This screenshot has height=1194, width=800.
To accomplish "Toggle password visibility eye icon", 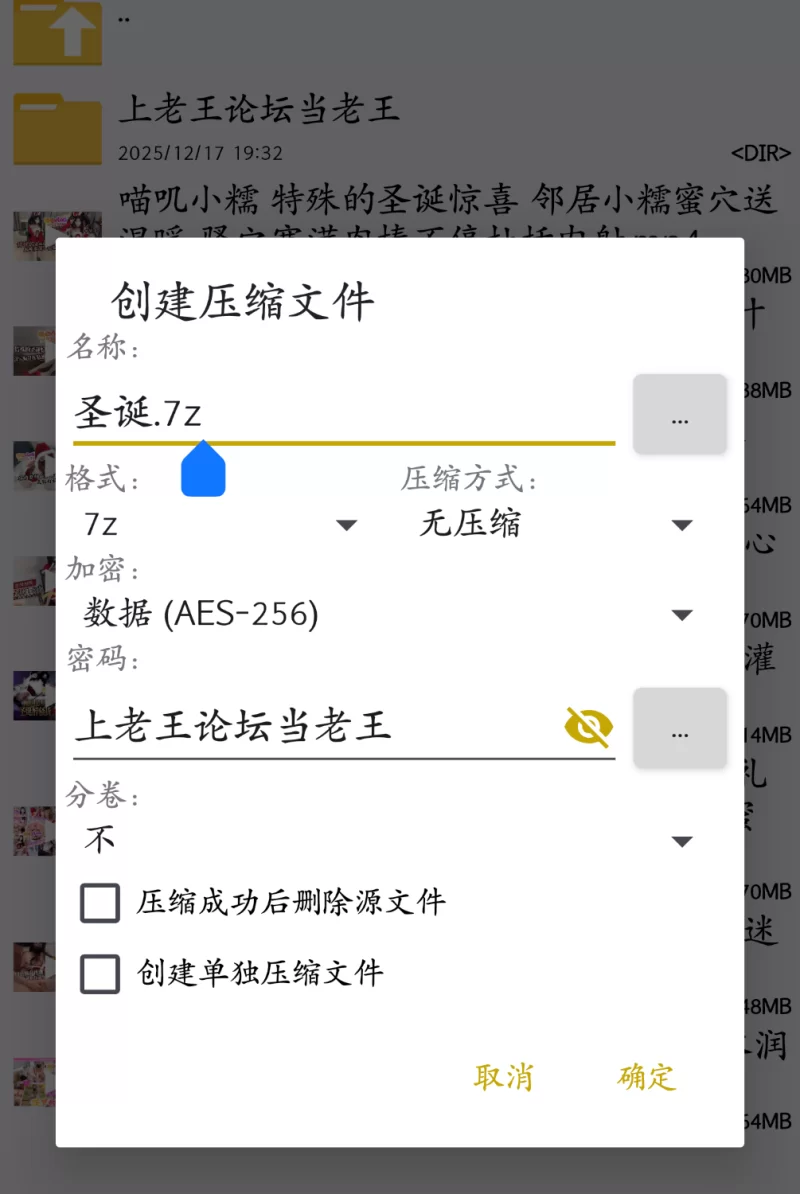I will click(588, 727).
